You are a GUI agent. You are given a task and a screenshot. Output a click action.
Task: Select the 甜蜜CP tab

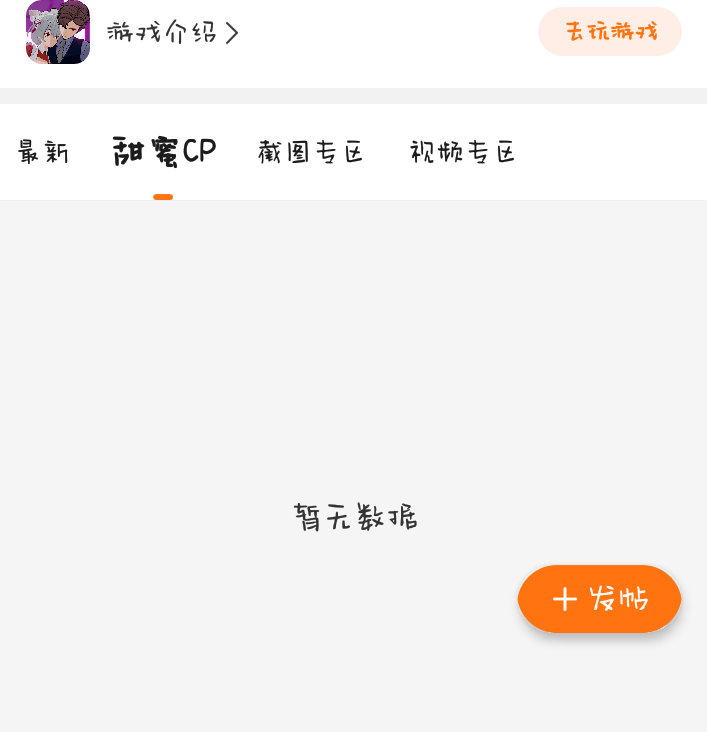pyautogui.click(x=164, y=152)
